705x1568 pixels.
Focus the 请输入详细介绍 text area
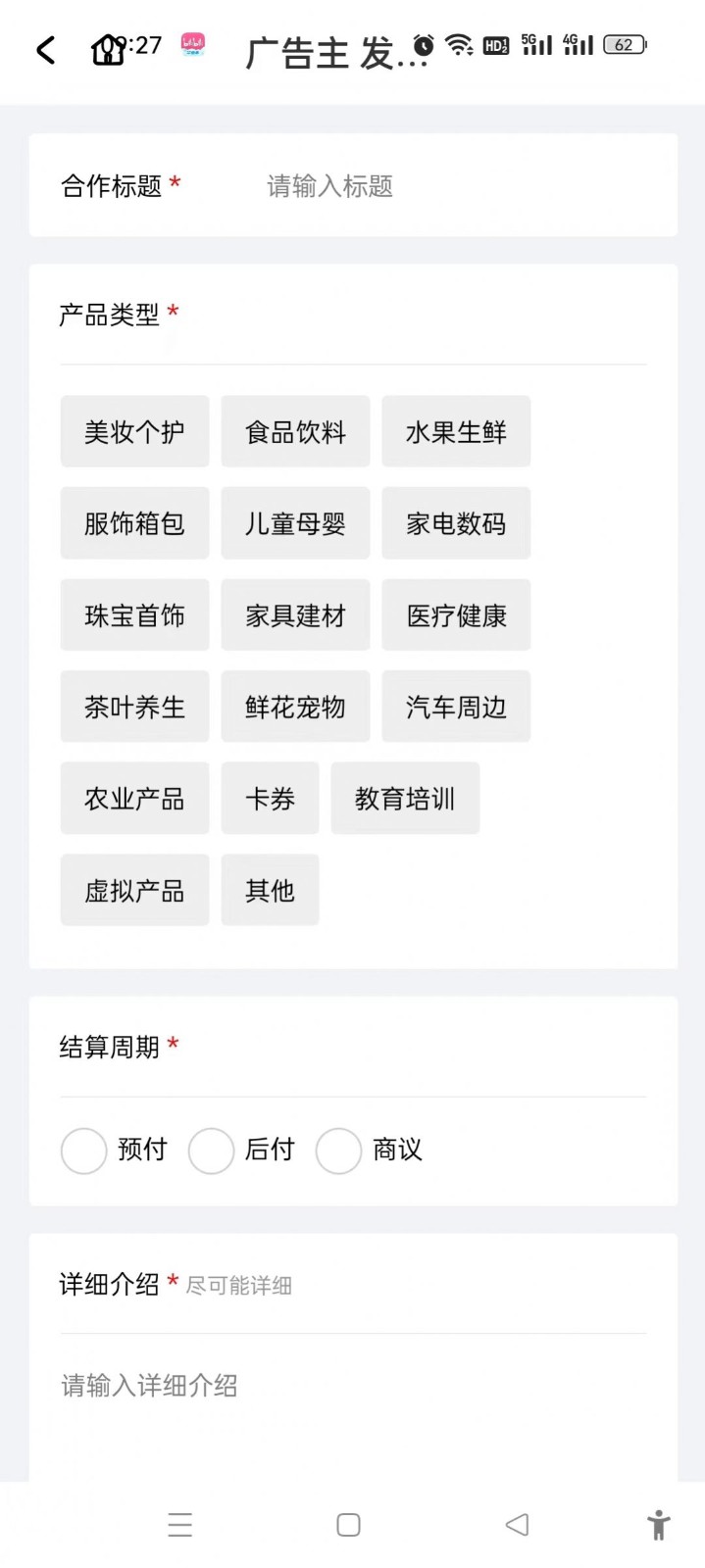pos(353,1411)
